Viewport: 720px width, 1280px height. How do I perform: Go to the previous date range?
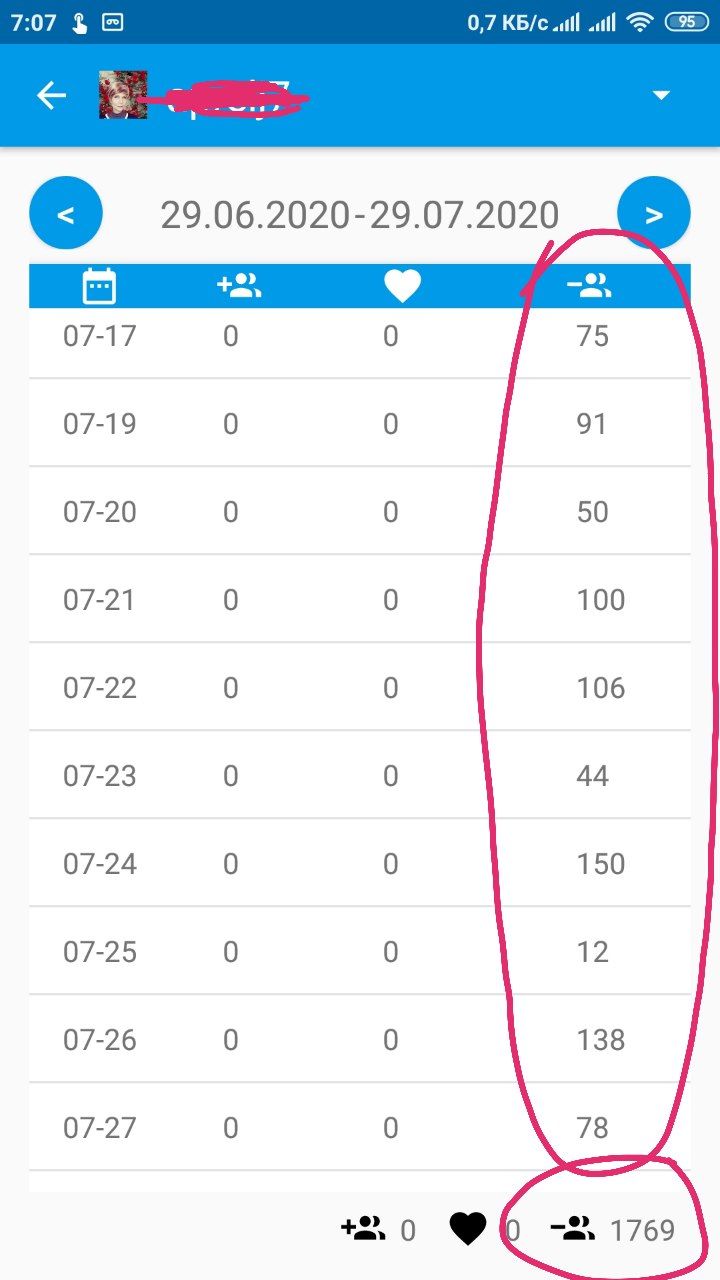66,213
